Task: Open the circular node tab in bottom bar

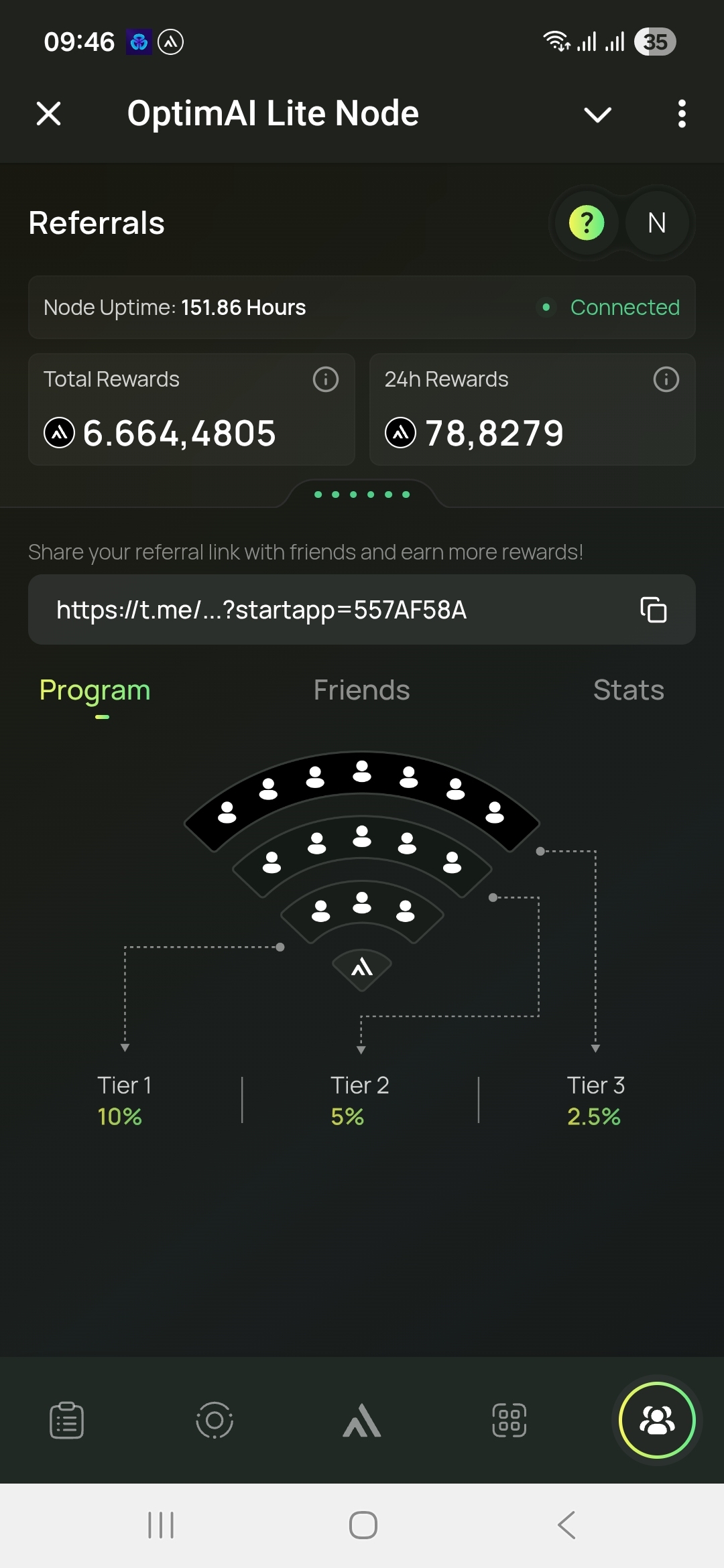Action: pos(215,1420)
